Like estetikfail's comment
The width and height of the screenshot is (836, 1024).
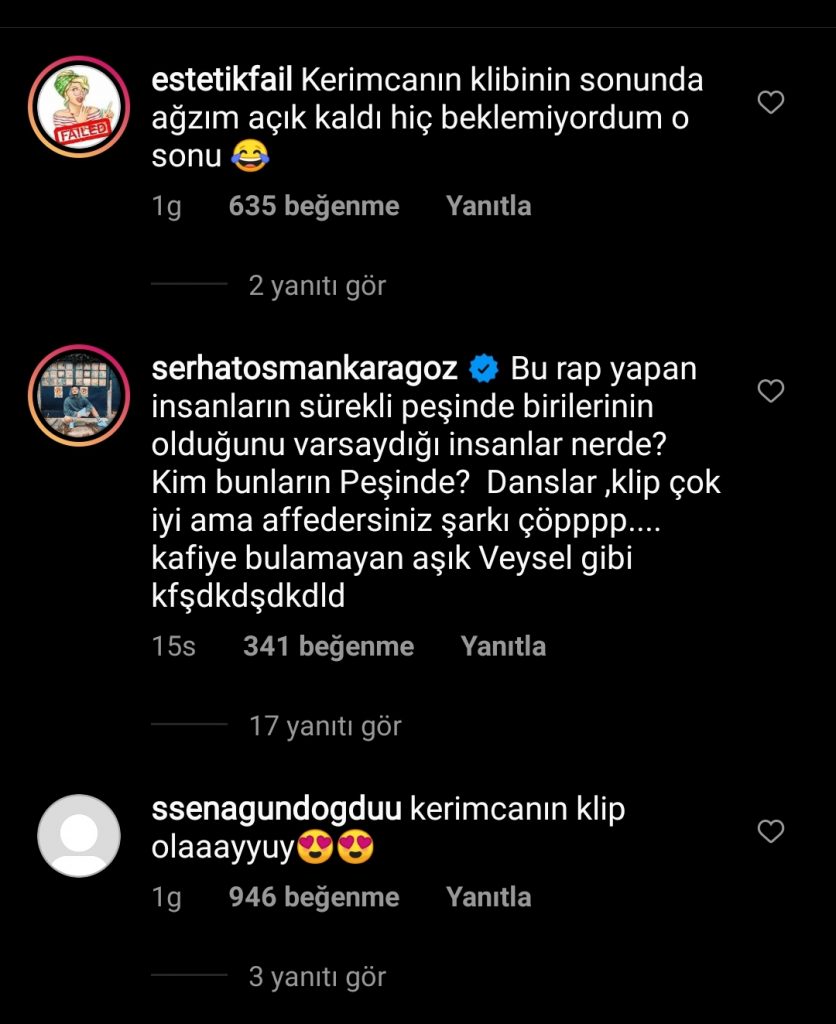(771, 102)
